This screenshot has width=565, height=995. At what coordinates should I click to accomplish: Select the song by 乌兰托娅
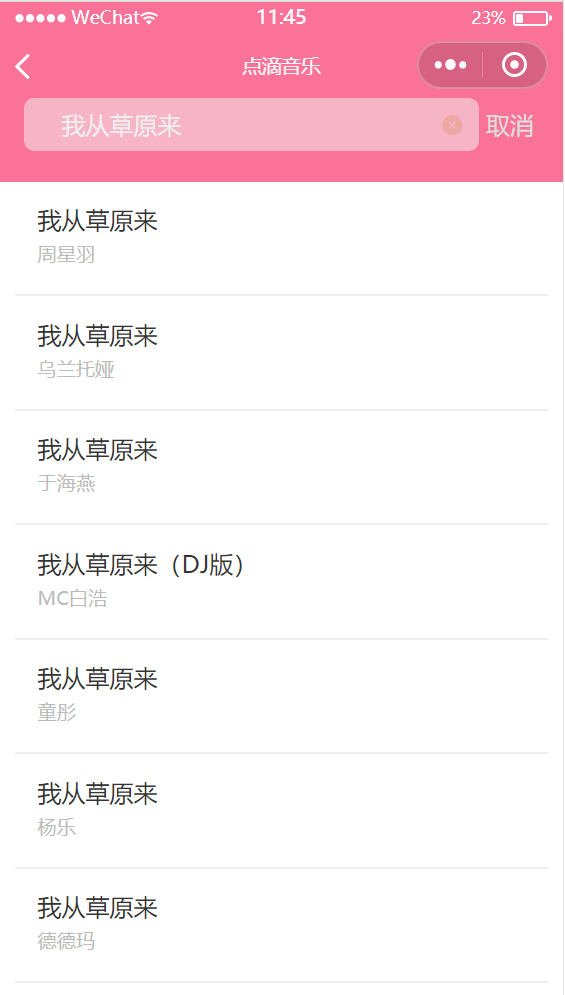(x=281, y=353)
